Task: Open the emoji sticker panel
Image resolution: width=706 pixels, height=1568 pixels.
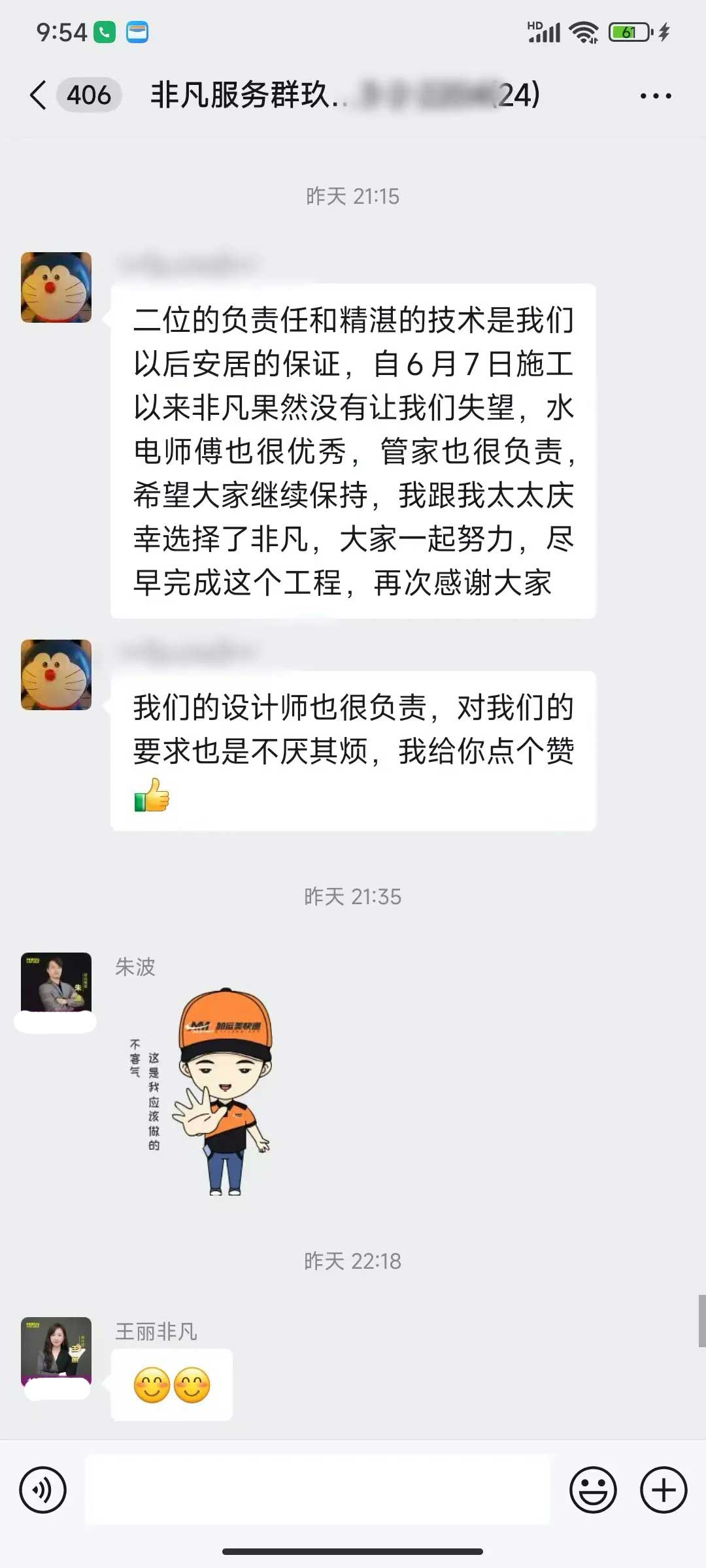Action: 593,1490
